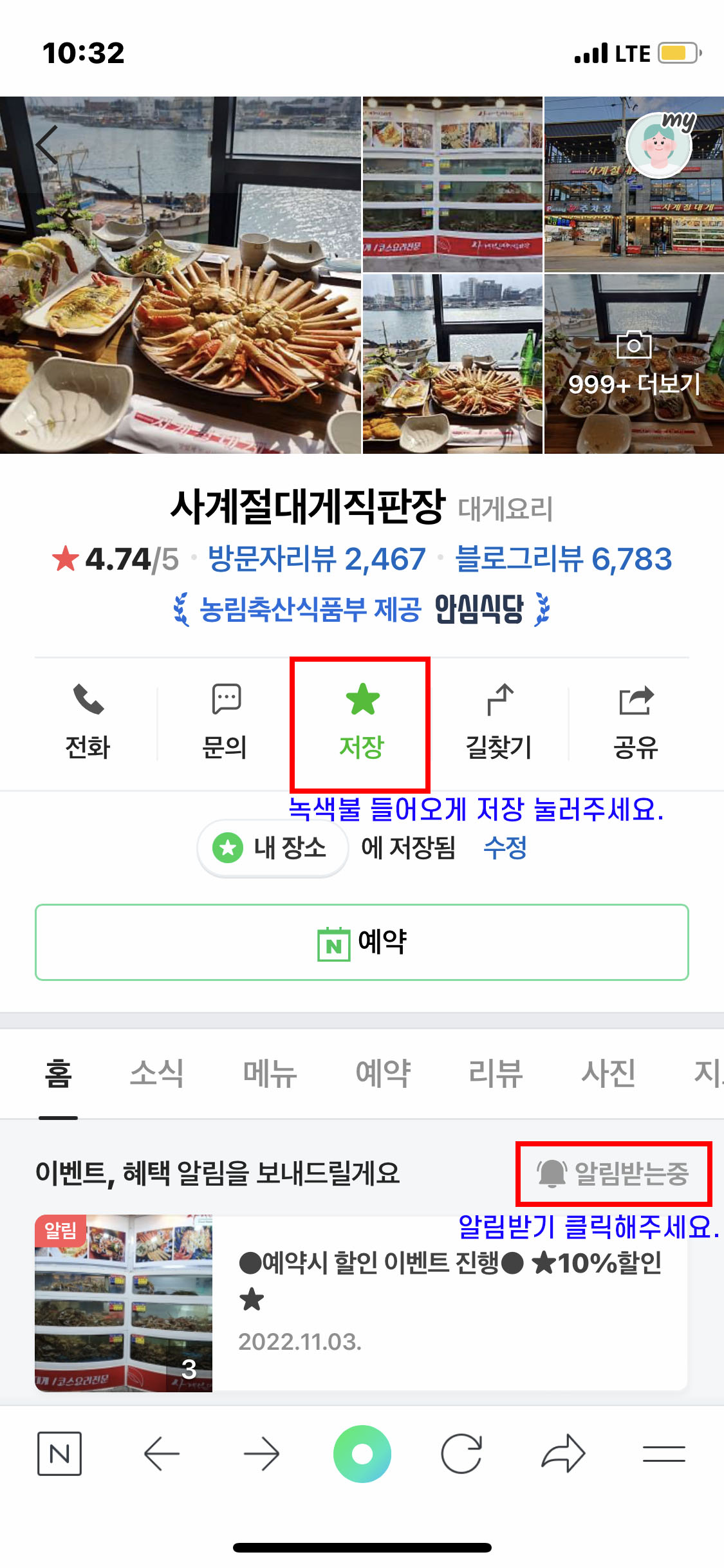Send an inquiry with 문의
The width and height of the screenshot is (724, 1568).
[225, 721]
